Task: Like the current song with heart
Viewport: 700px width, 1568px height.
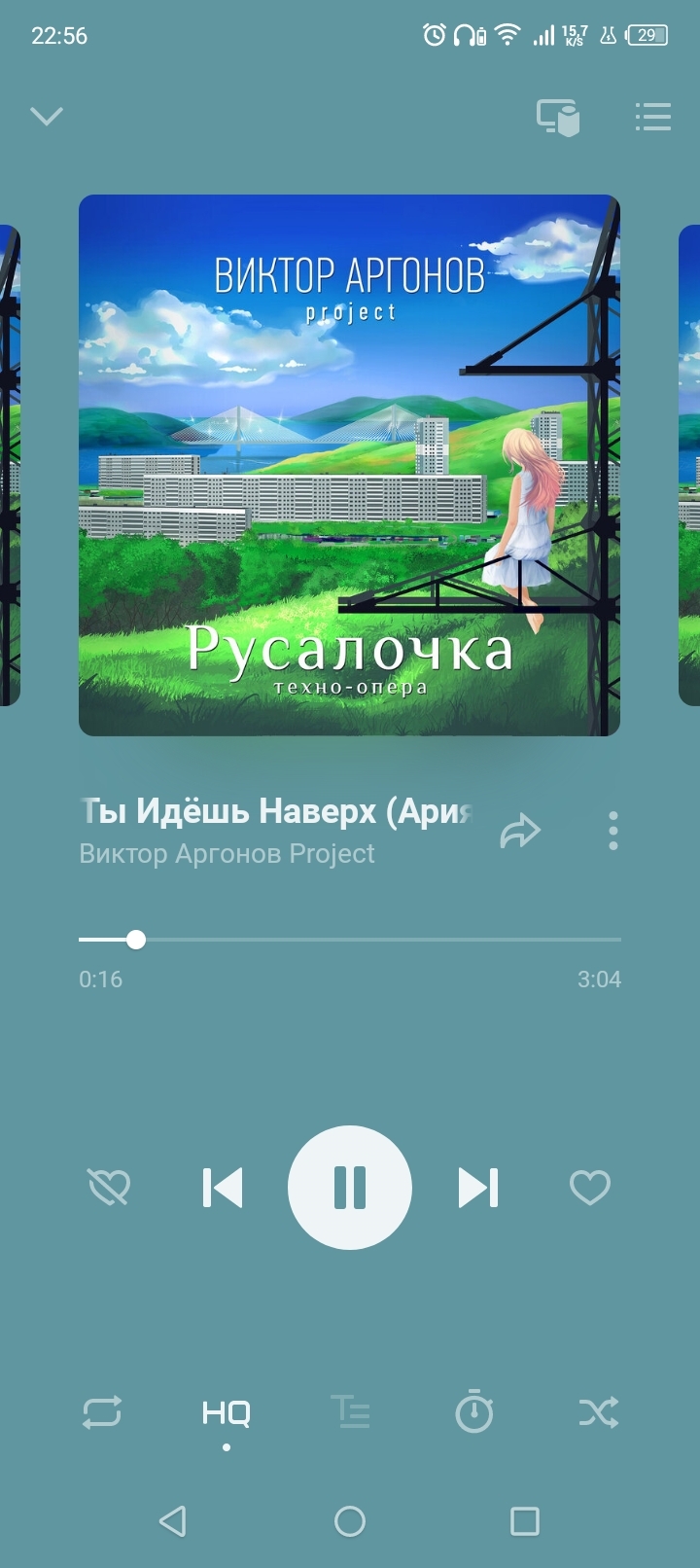Action: 589,1187
